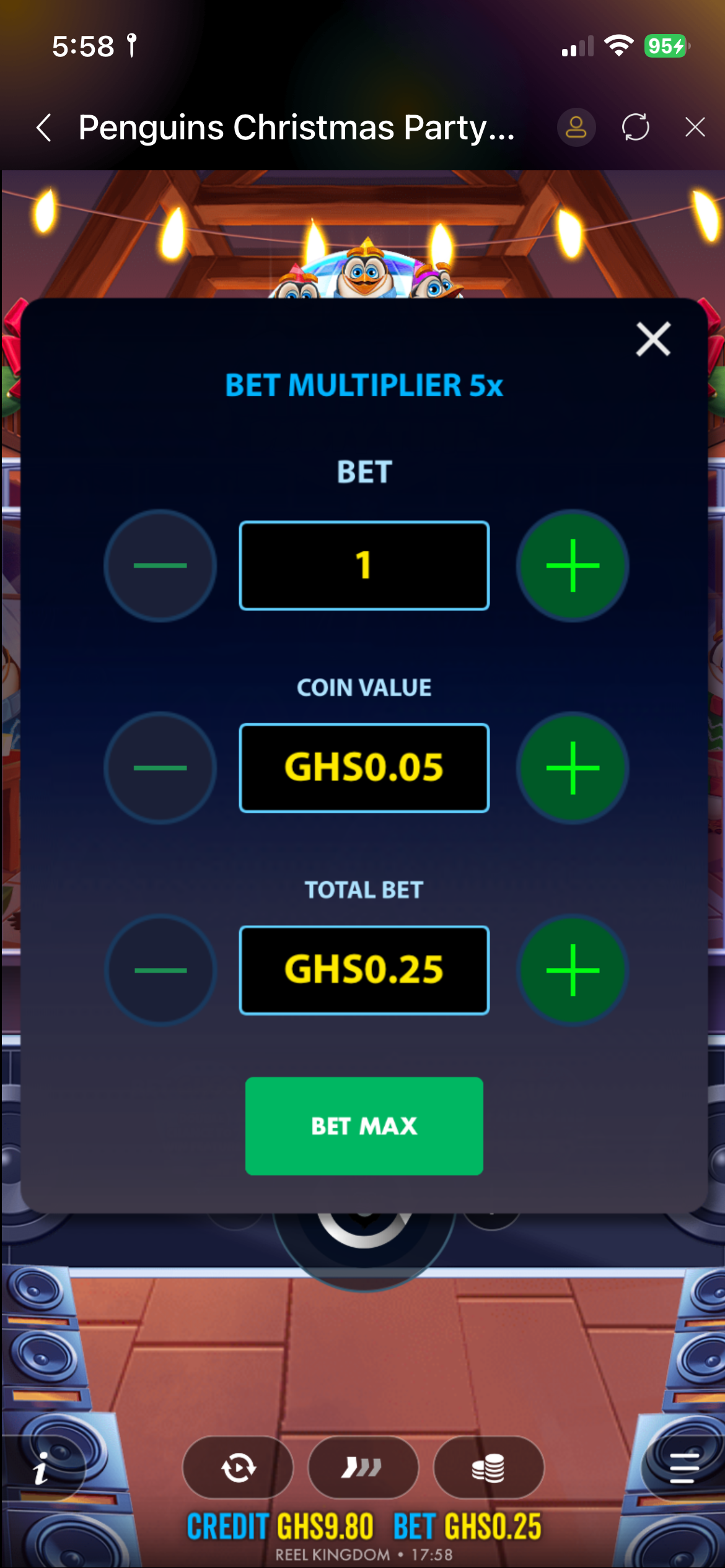This screenshot has width=725, height=1568.
Task: Reload the game page
Action: point(635,128)
